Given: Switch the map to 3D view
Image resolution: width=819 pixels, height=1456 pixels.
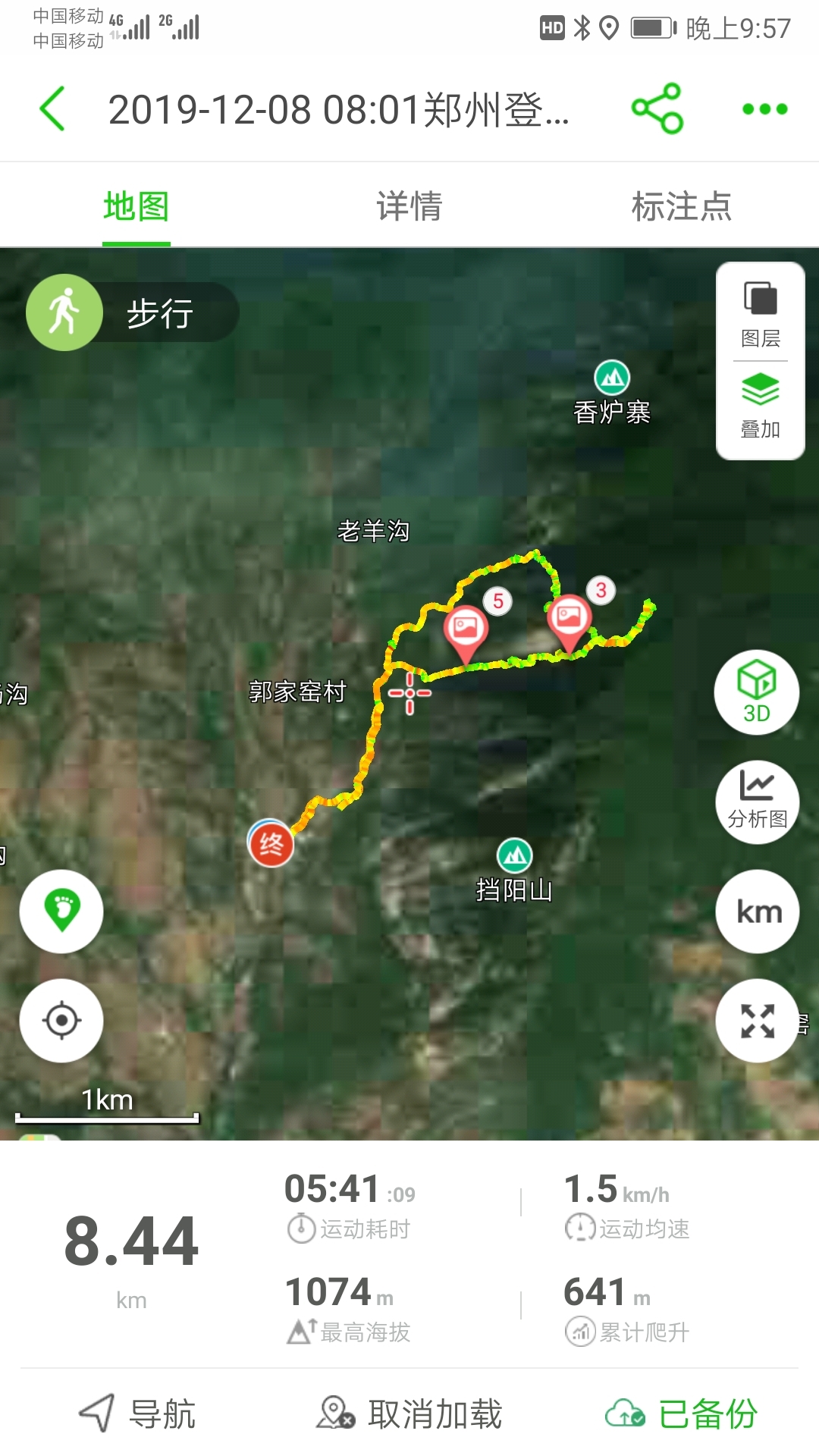Looking at the screenshot, I should [x=755, y=692].
